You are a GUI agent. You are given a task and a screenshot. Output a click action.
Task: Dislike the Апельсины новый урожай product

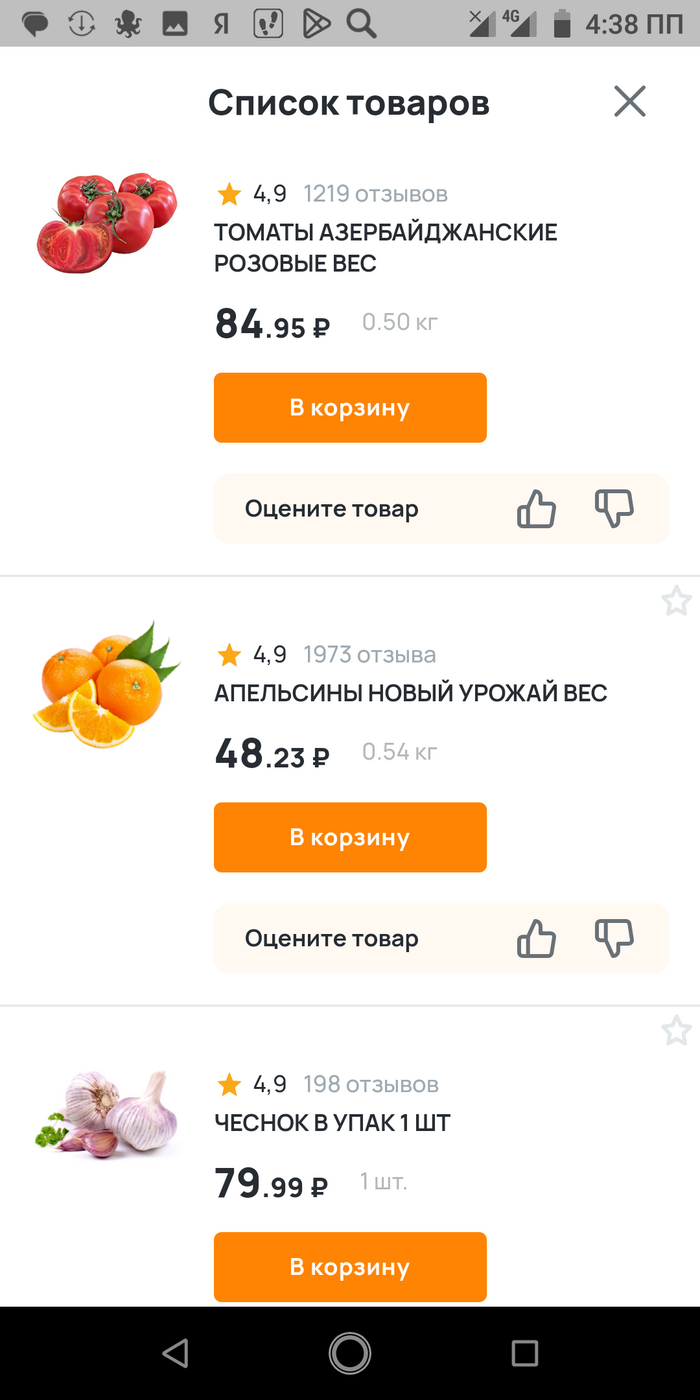click(614, 939)
